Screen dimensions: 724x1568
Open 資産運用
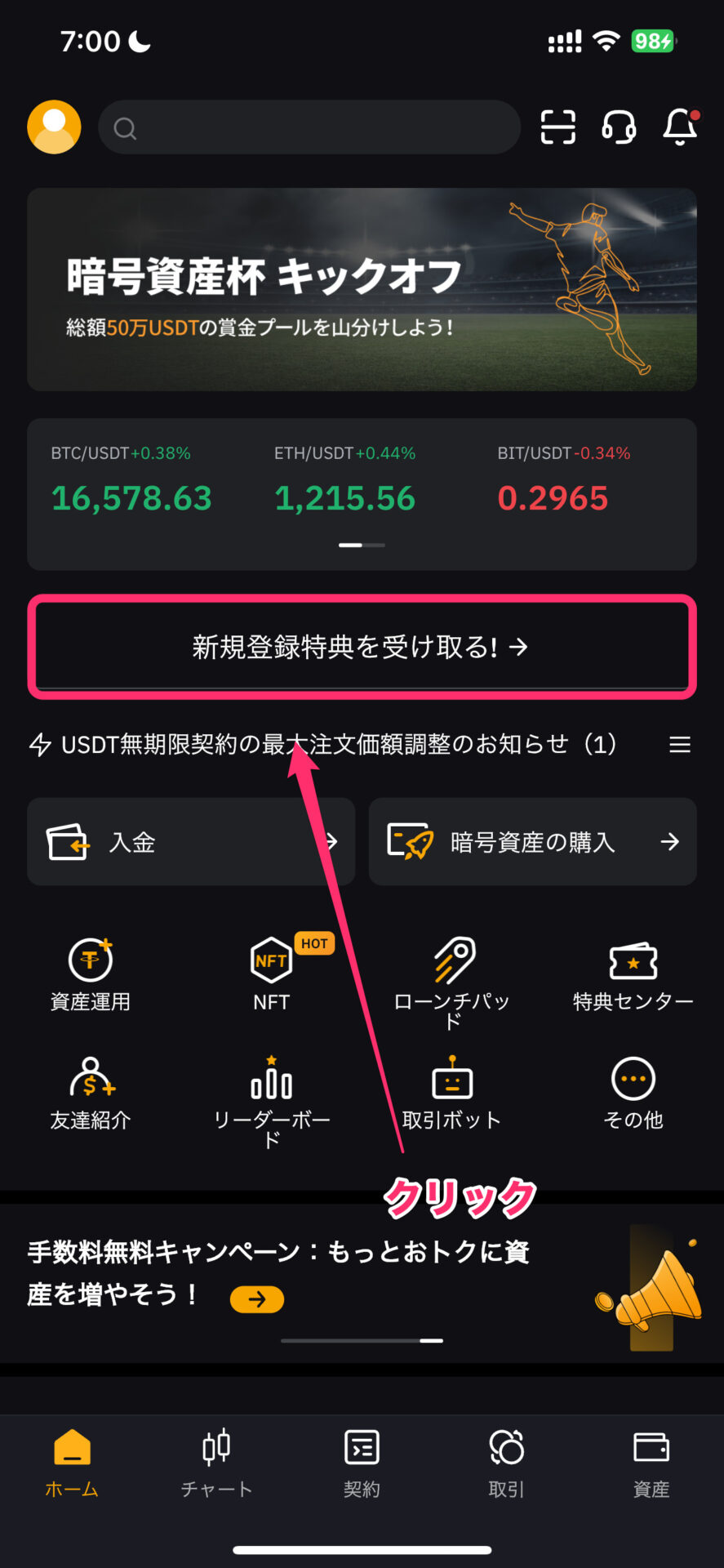point(90,973)
